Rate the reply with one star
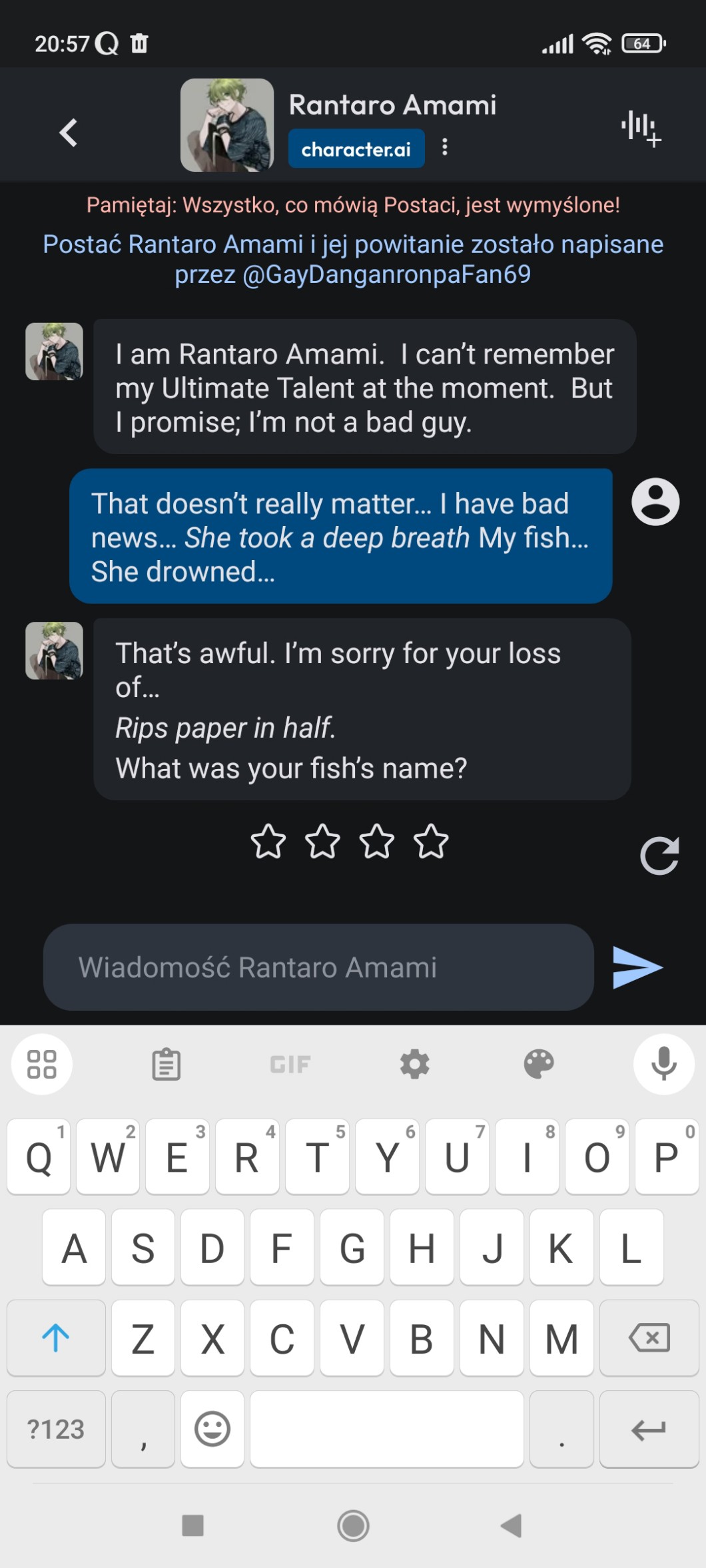Viewport: 706px width, 1568px height. [x=268, y=841]
